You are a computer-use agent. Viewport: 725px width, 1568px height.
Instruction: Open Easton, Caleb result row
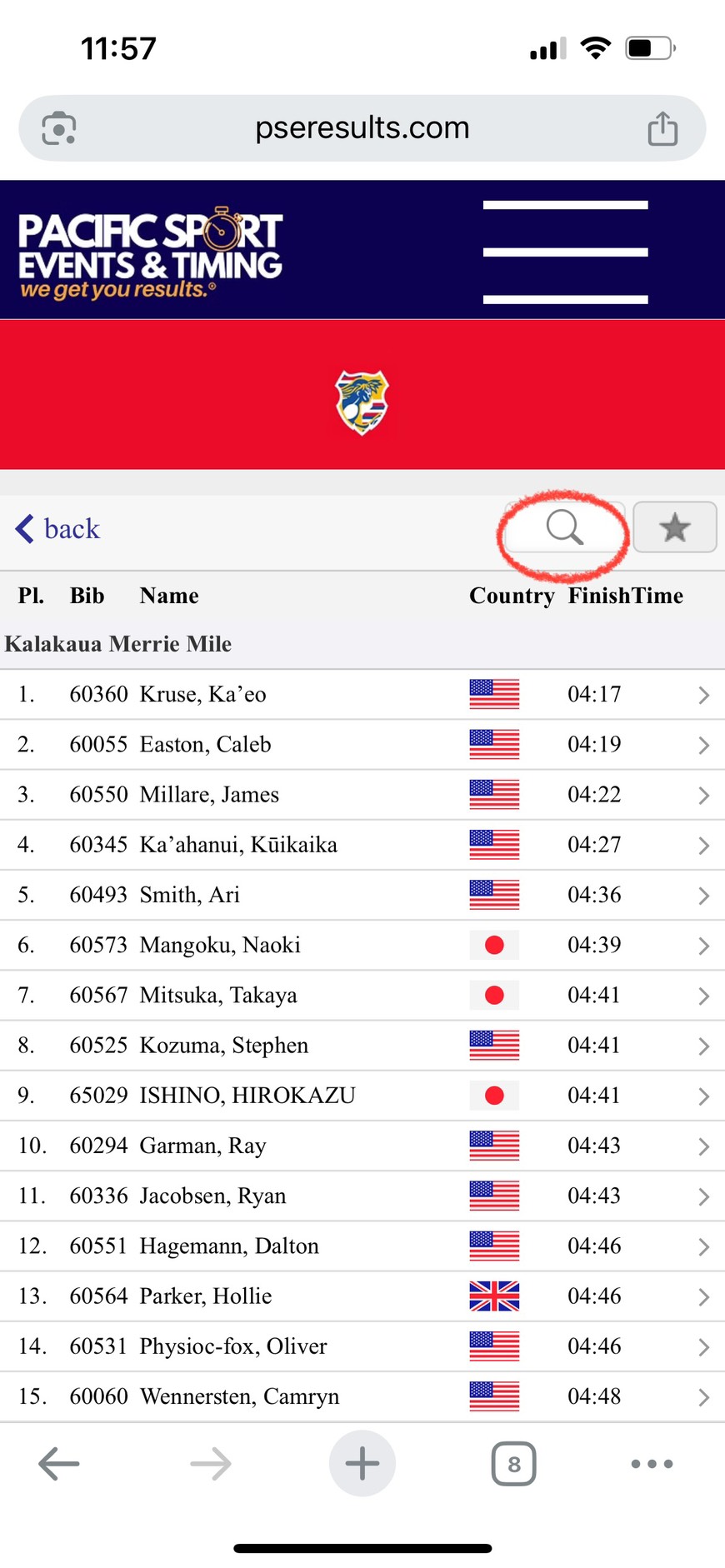click(362, 744)
